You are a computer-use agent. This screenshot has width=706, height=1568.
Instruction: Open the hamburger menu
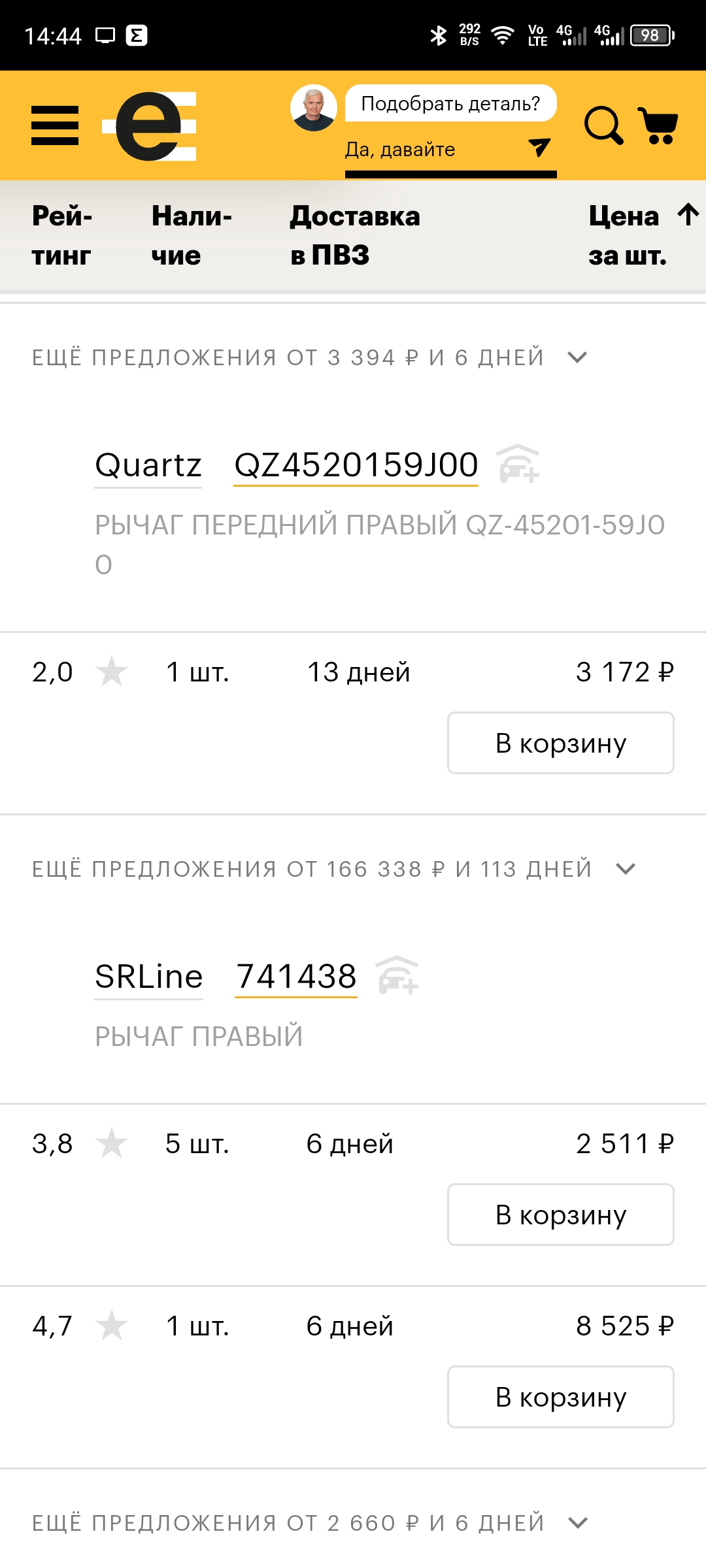click(55, 125)
